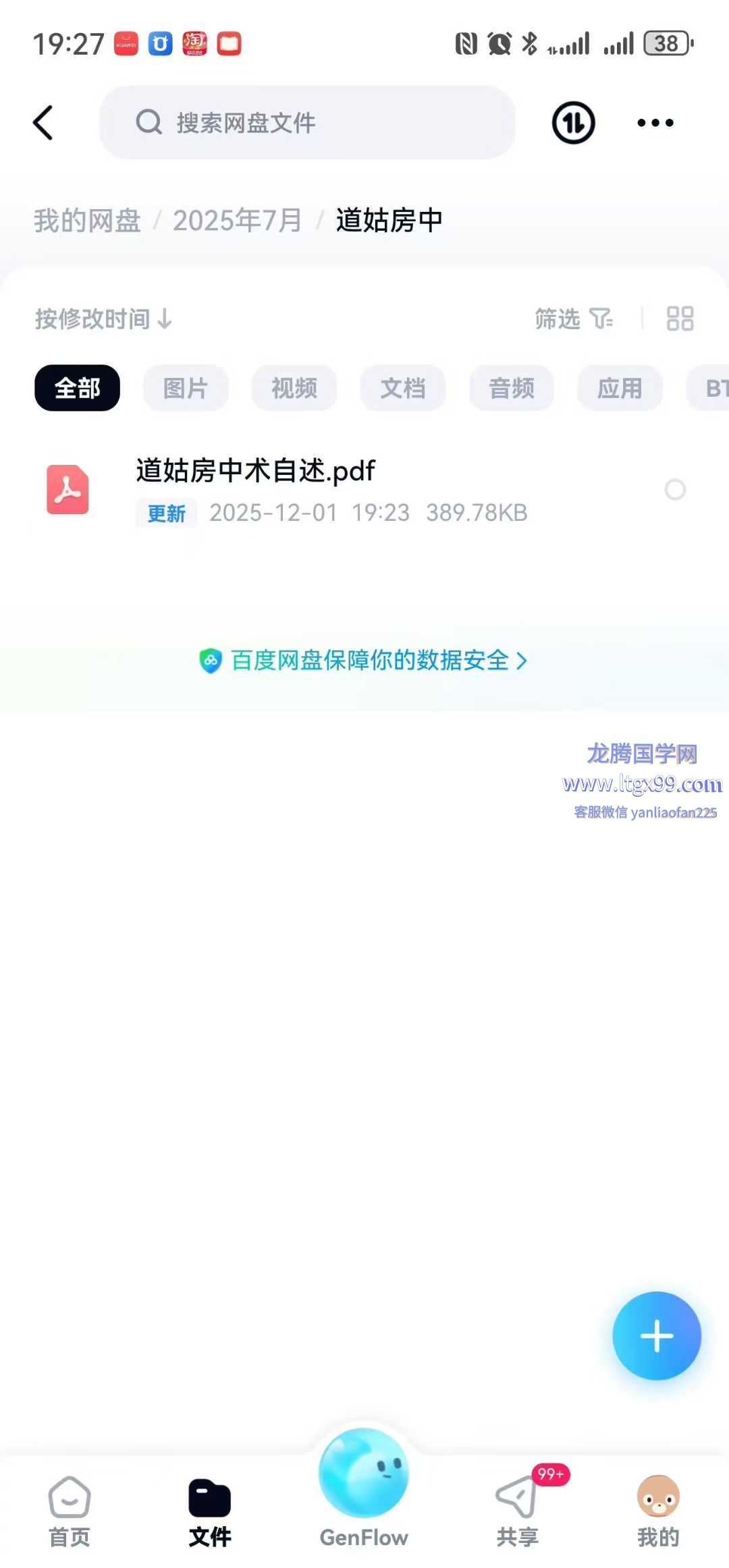The height and width of the screenshot is (1568, 729).
Task: Switch to grid view layout
Action: (x=679, y=318)
